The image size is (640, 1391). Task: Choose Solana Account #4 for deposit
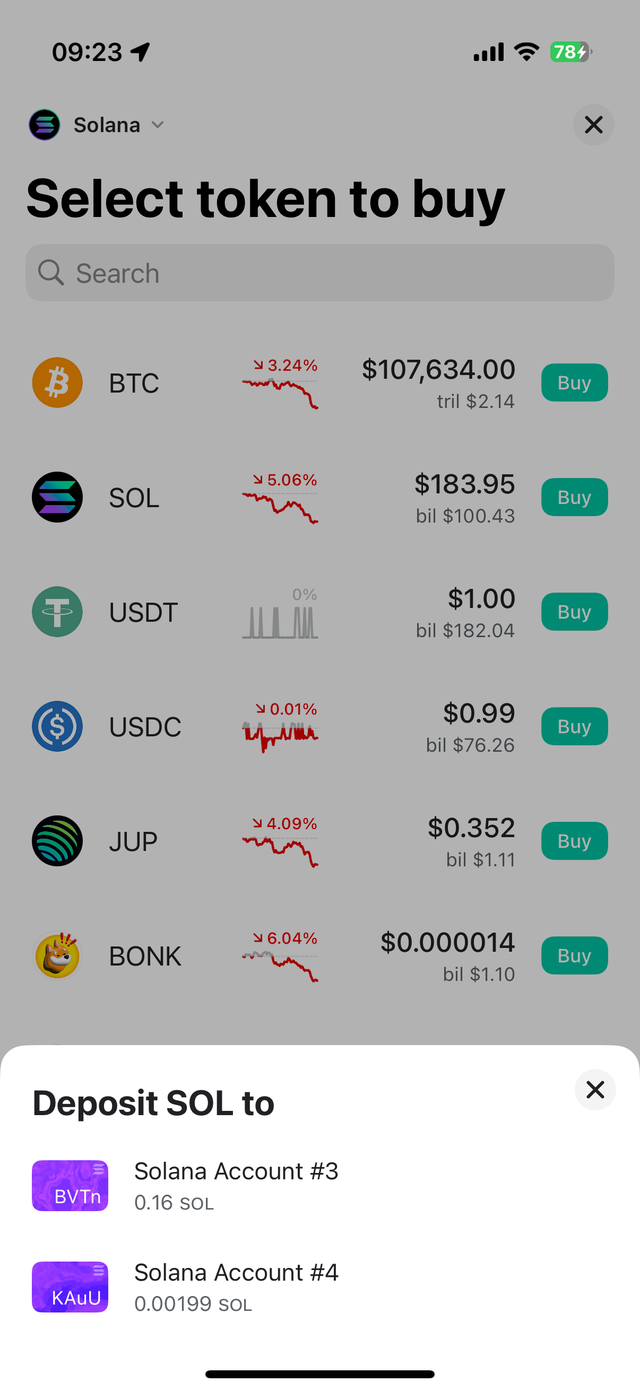tap(236, 1287)
